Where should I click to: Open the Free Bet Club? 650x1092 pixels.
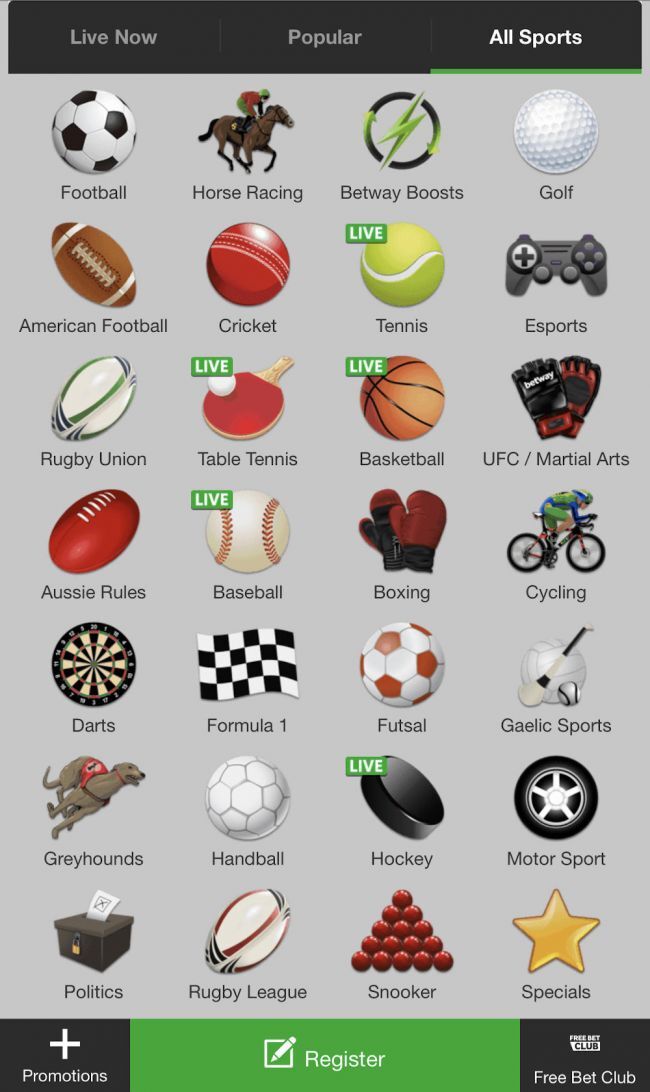[x=584, y=1056]
